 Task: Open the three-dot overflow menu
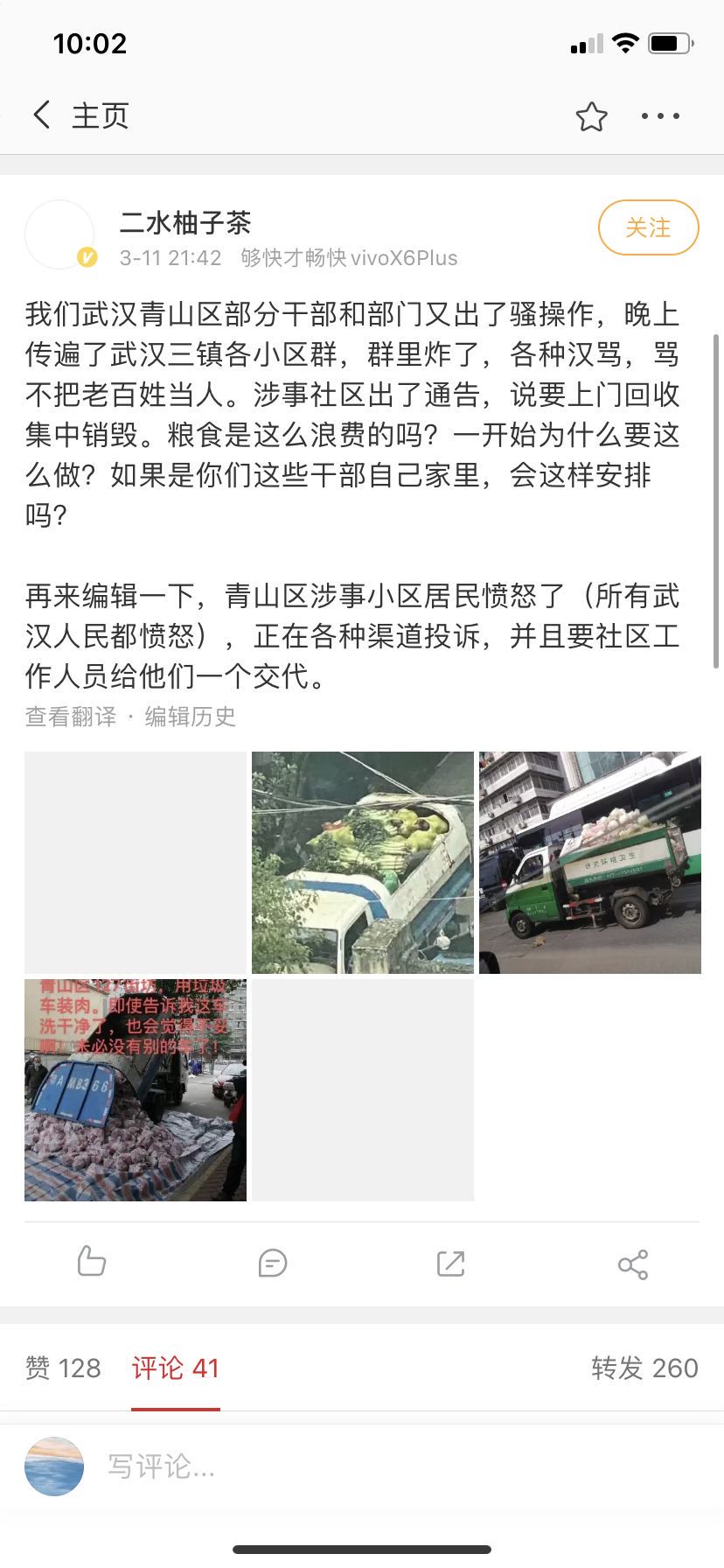tap(660, 116)
